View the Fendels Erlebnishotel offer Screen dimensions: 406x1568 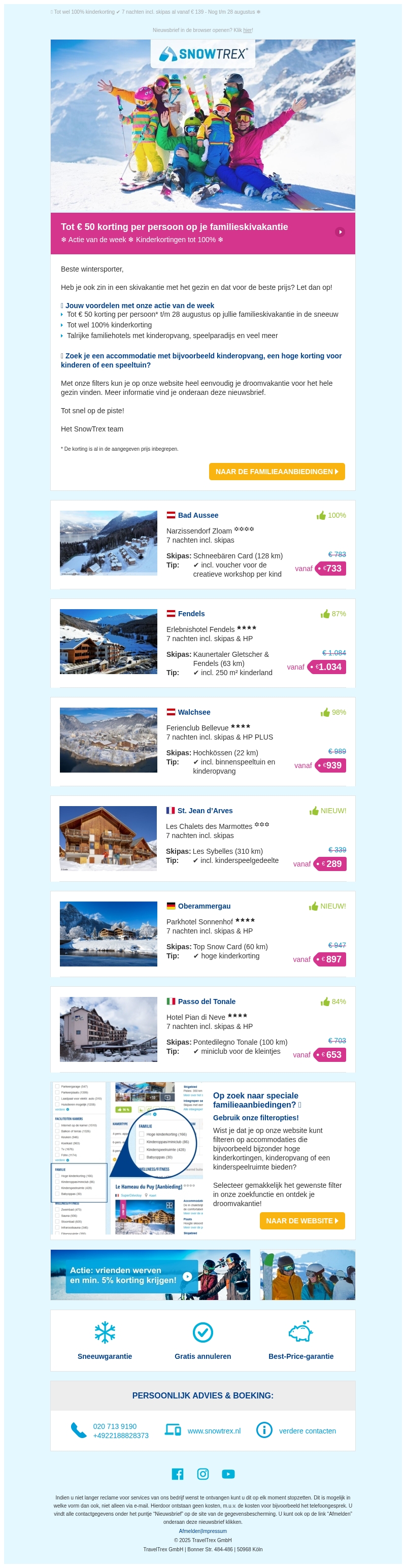191,614
